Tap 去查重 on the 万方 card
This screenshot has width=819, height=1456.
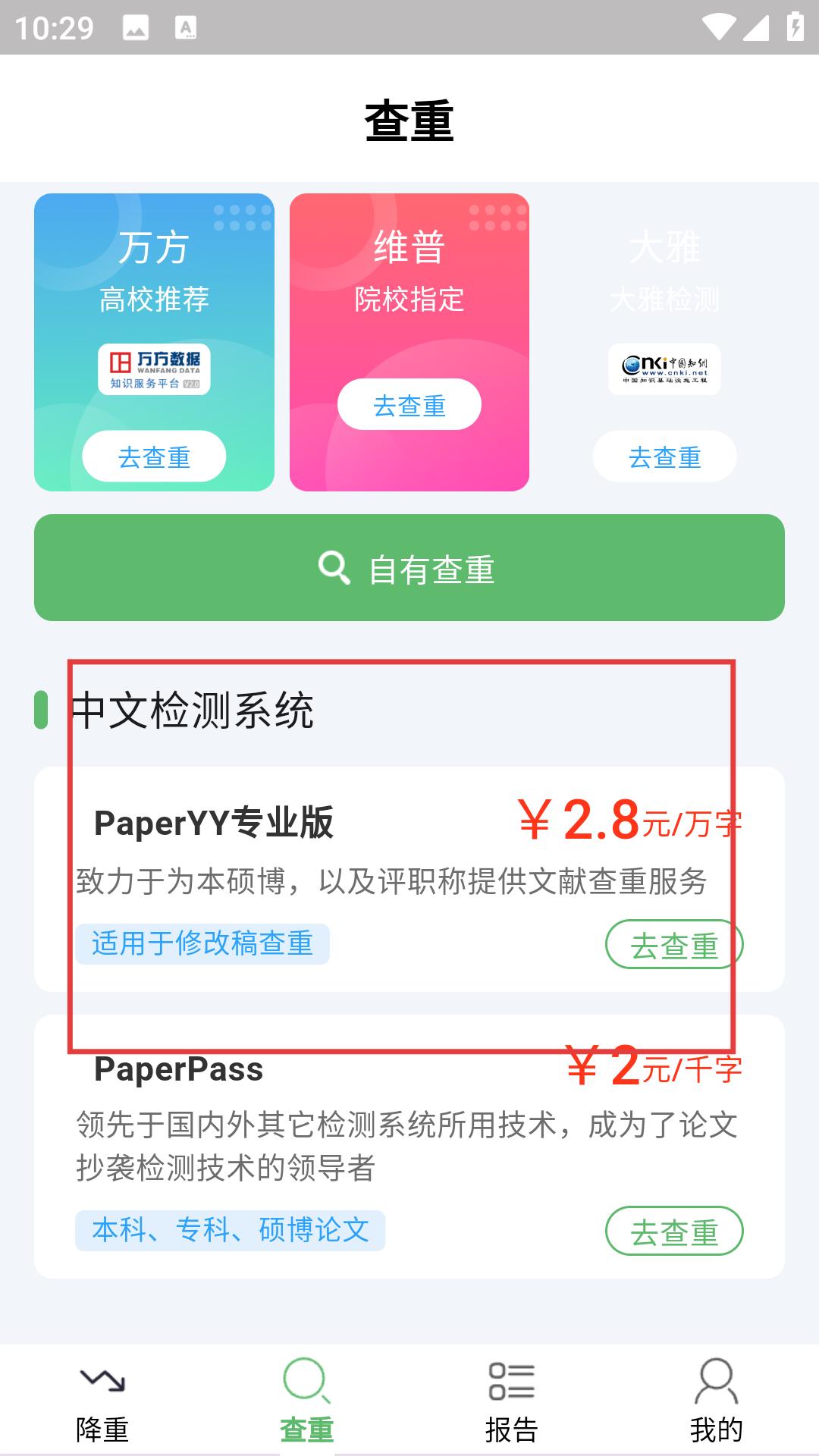[154, 457]
